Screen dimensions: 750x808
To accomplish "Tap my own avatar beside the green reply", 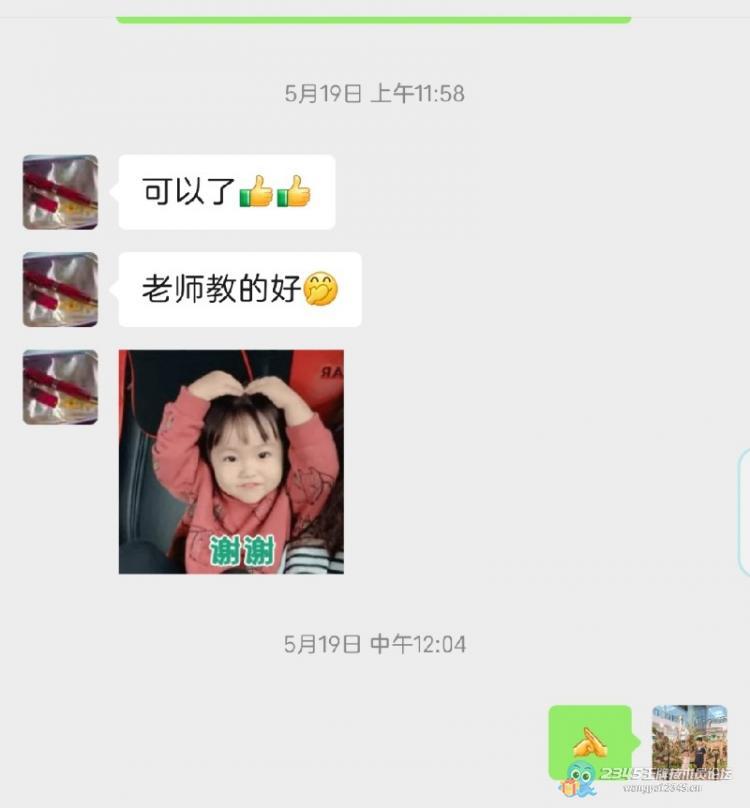I will tap(689, 742).
